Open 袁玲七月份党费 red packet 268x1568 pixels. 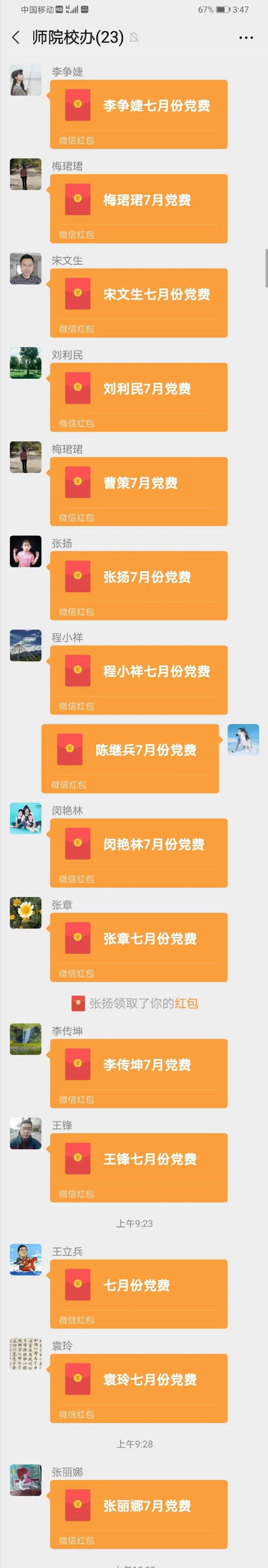(x=139, y=1381)
